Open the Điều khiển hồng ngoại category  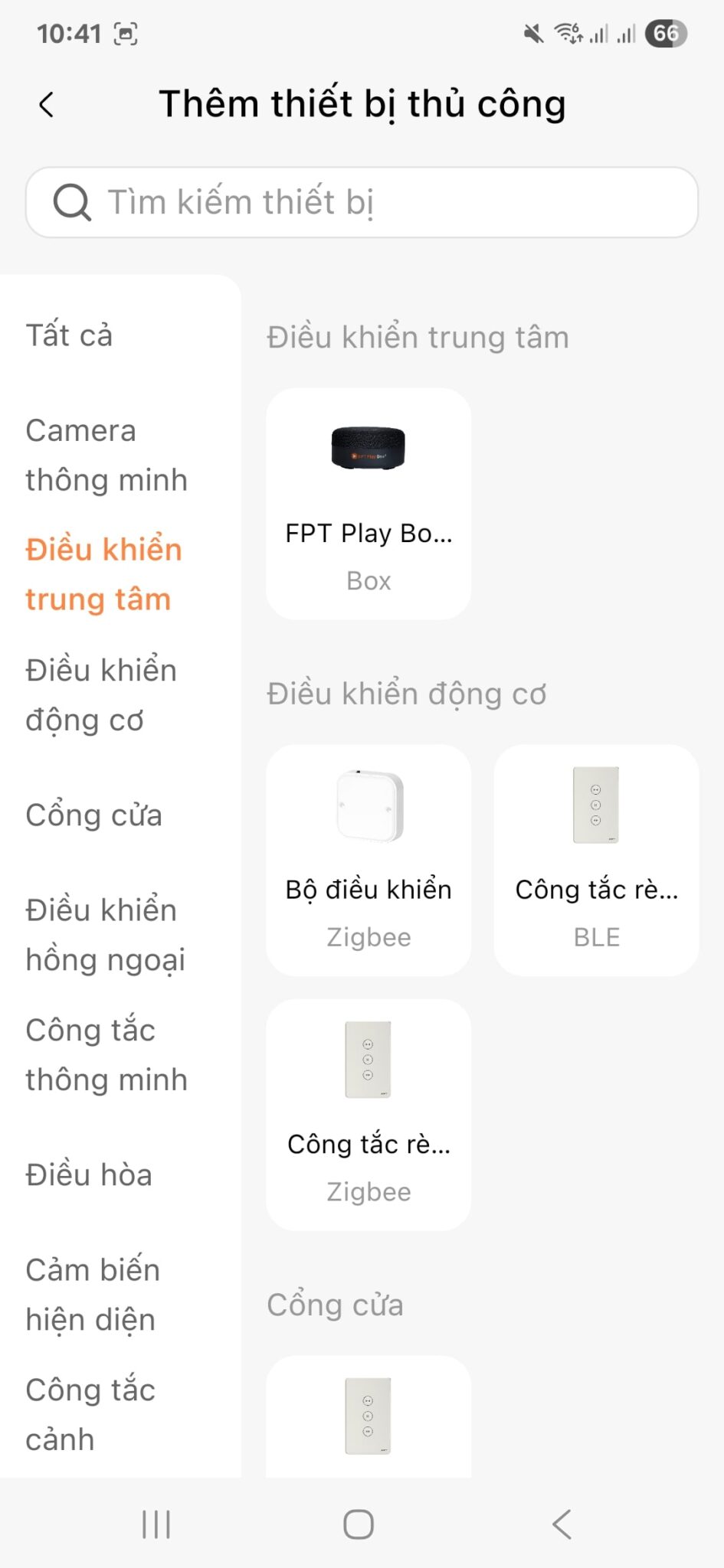coord(105,934)
